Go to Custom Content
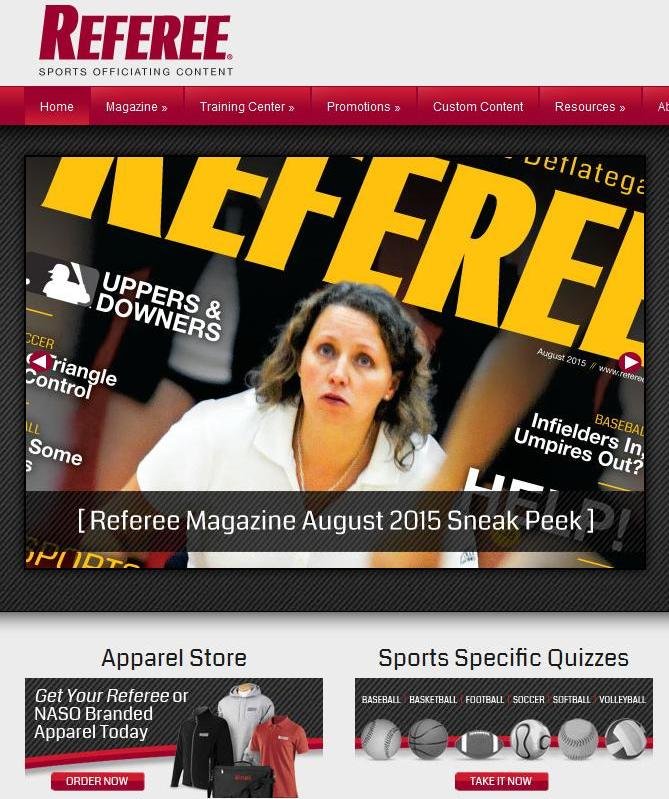The width and height of the screenshot is (669, 799). click(x=477, y=107)
